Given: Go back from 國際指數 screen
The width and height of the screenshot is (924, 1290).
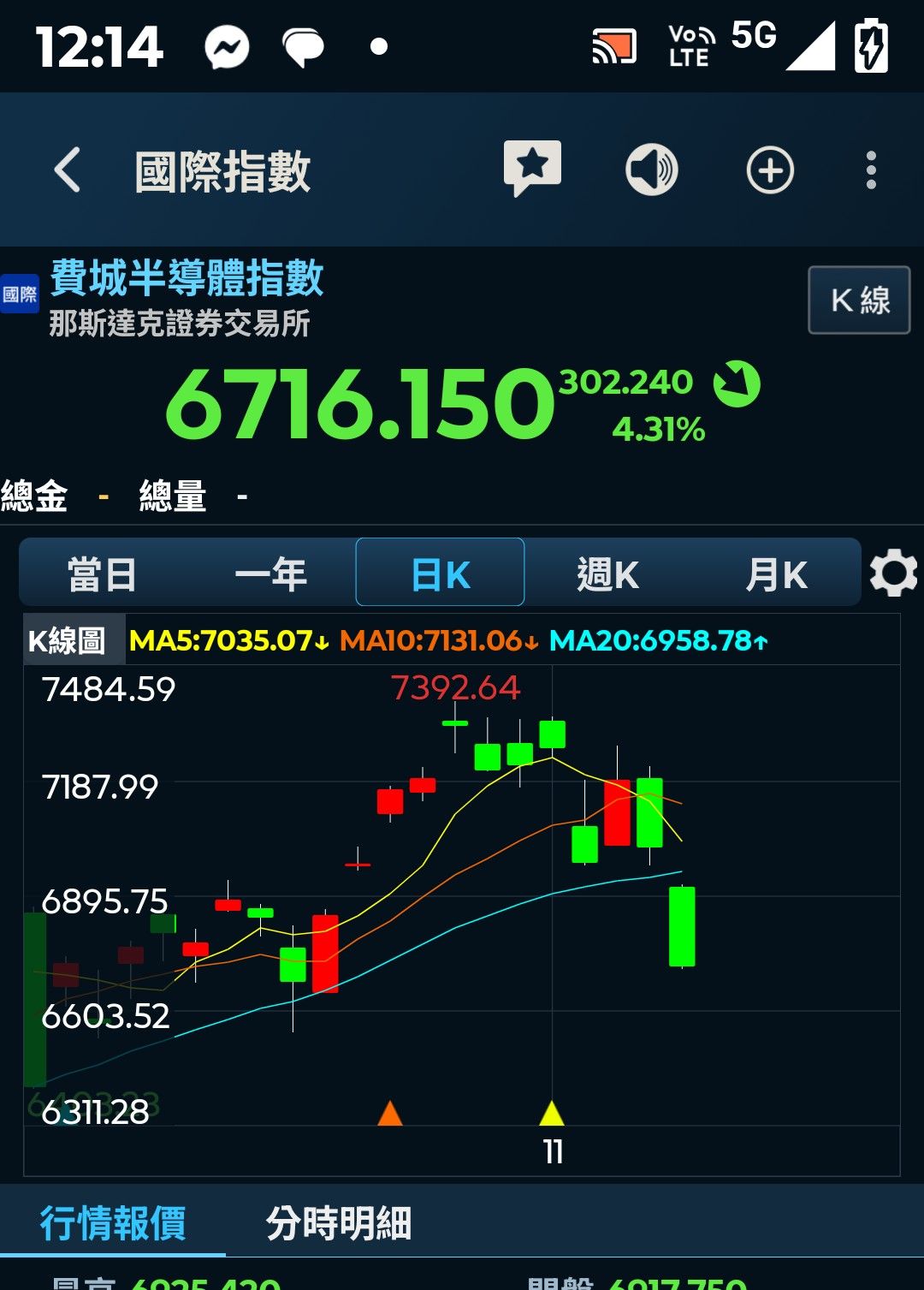Looking at the screenshot, I should tap(68, 170).
